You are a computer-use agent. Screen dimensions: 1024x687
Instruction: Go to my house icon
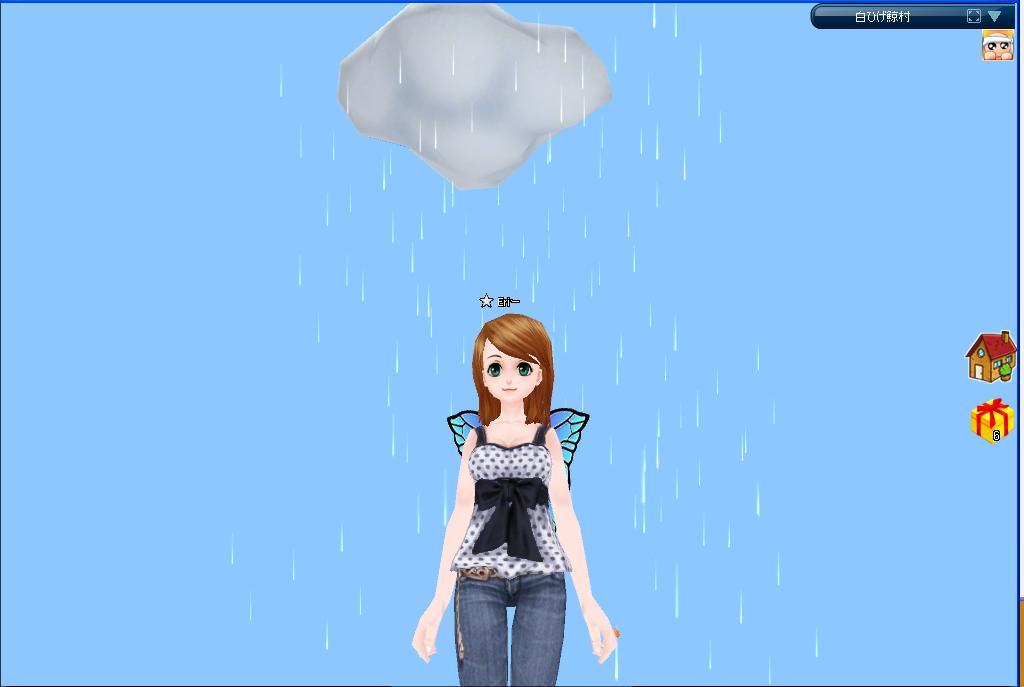[990, 357]
